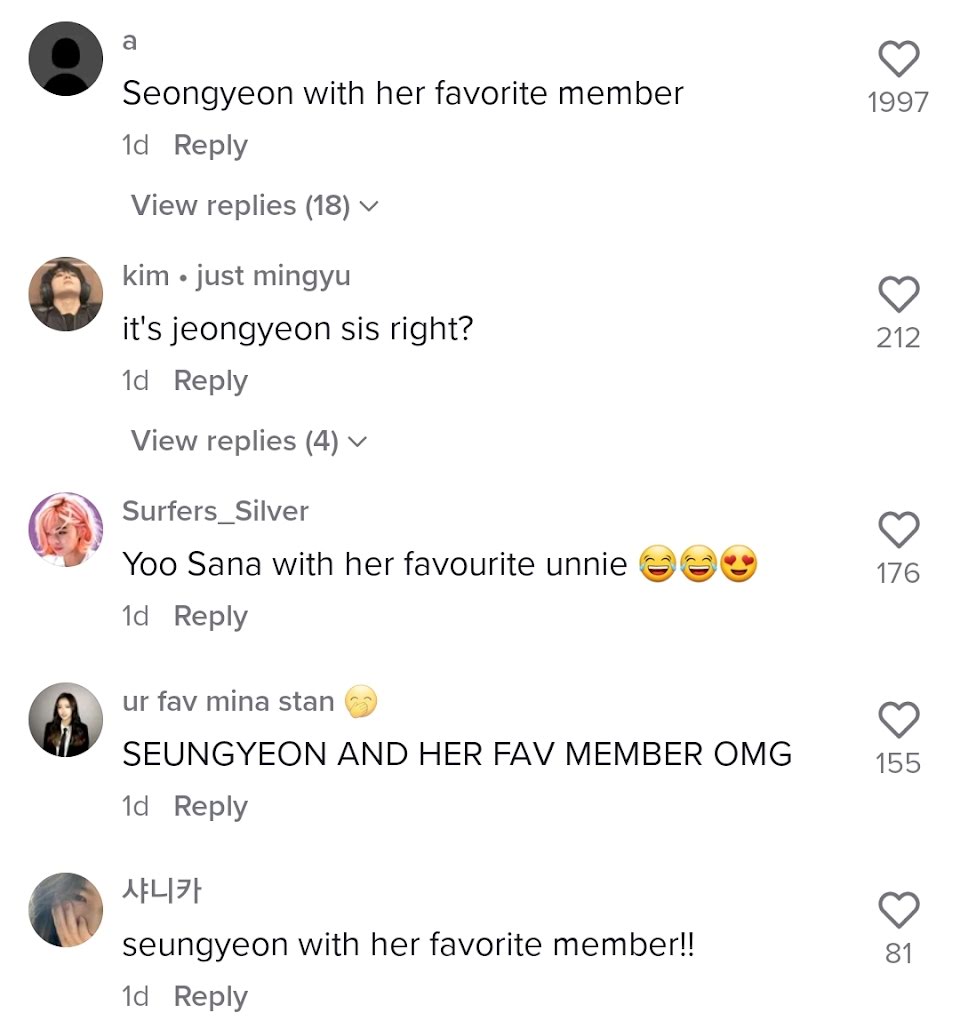Open Surfers_Silver's profile avatar
This screenshot has width=960, height=1029.
click(66, 529)
